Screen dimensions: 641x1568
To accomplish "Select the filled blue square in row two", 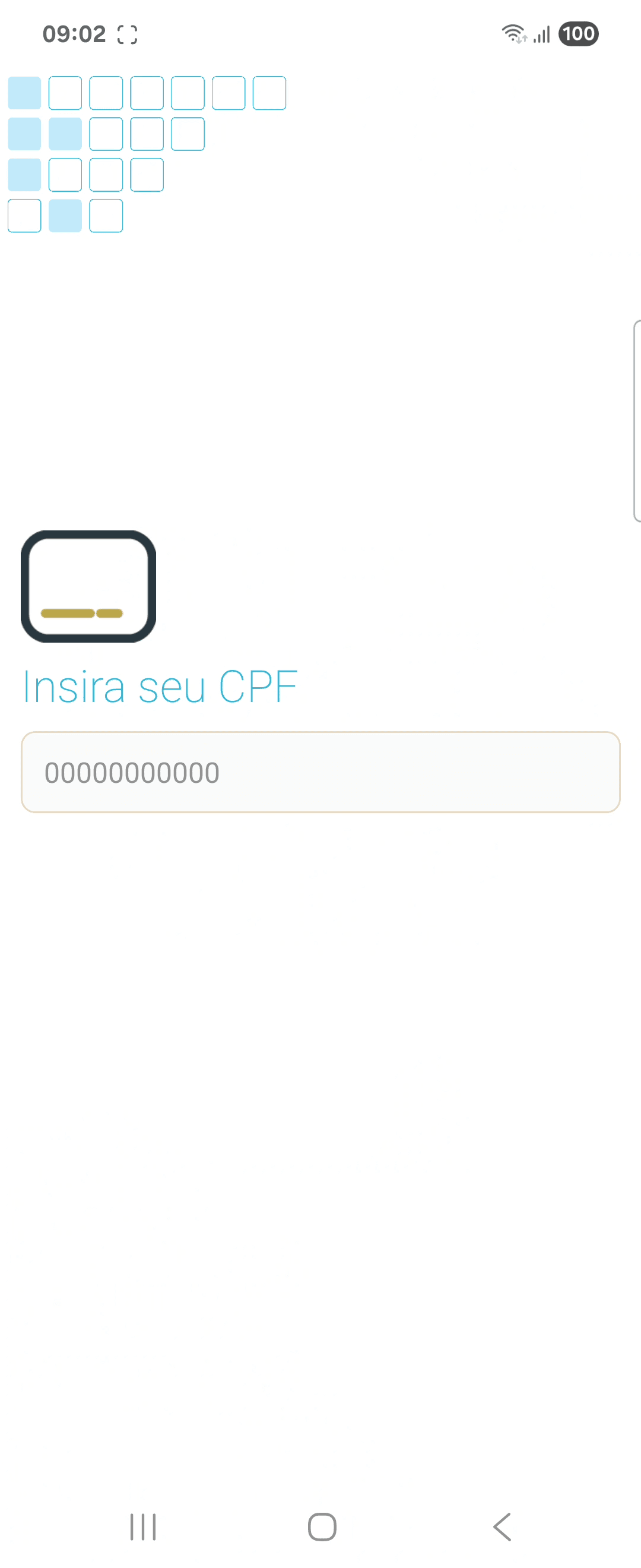I will (x=65, y=134).
